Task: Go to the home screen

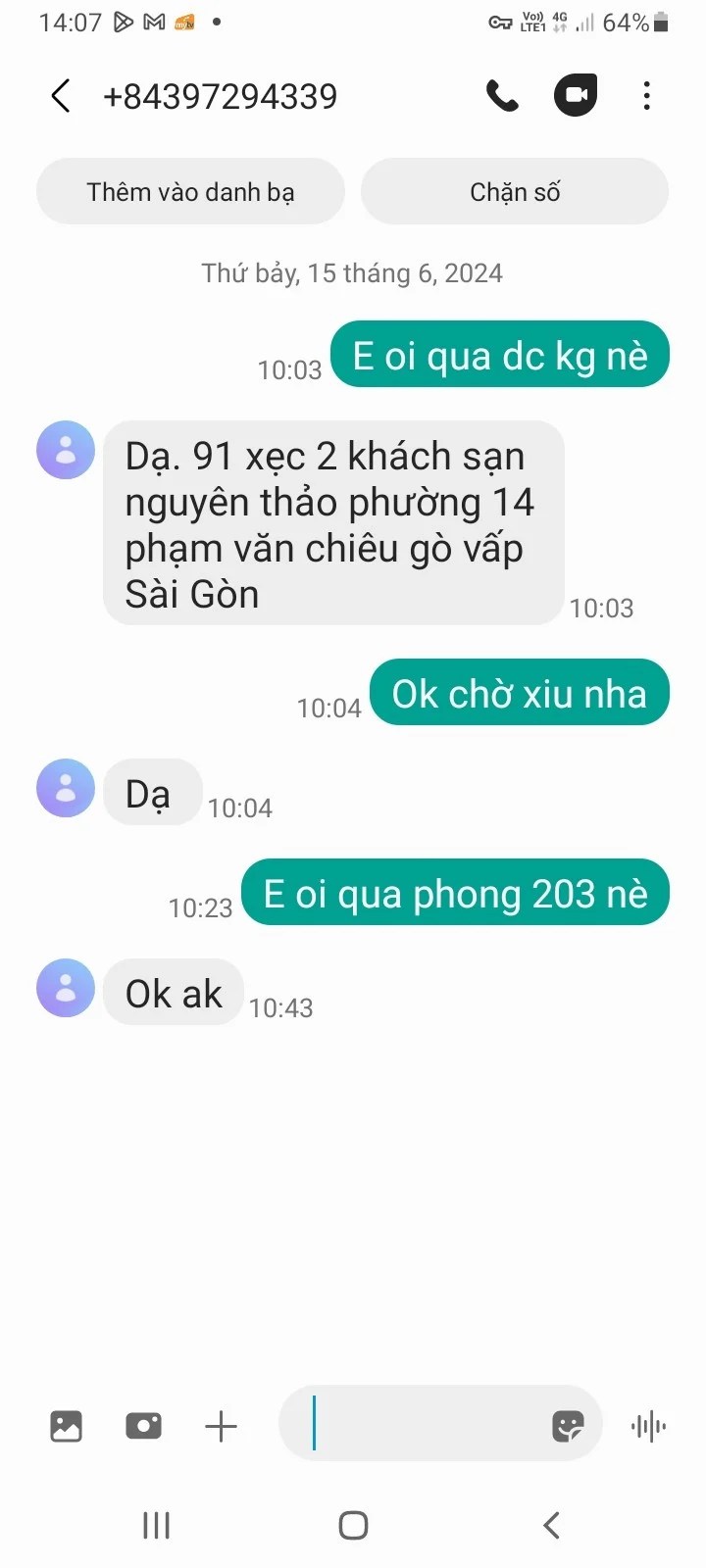Action: pos(353,1525)
